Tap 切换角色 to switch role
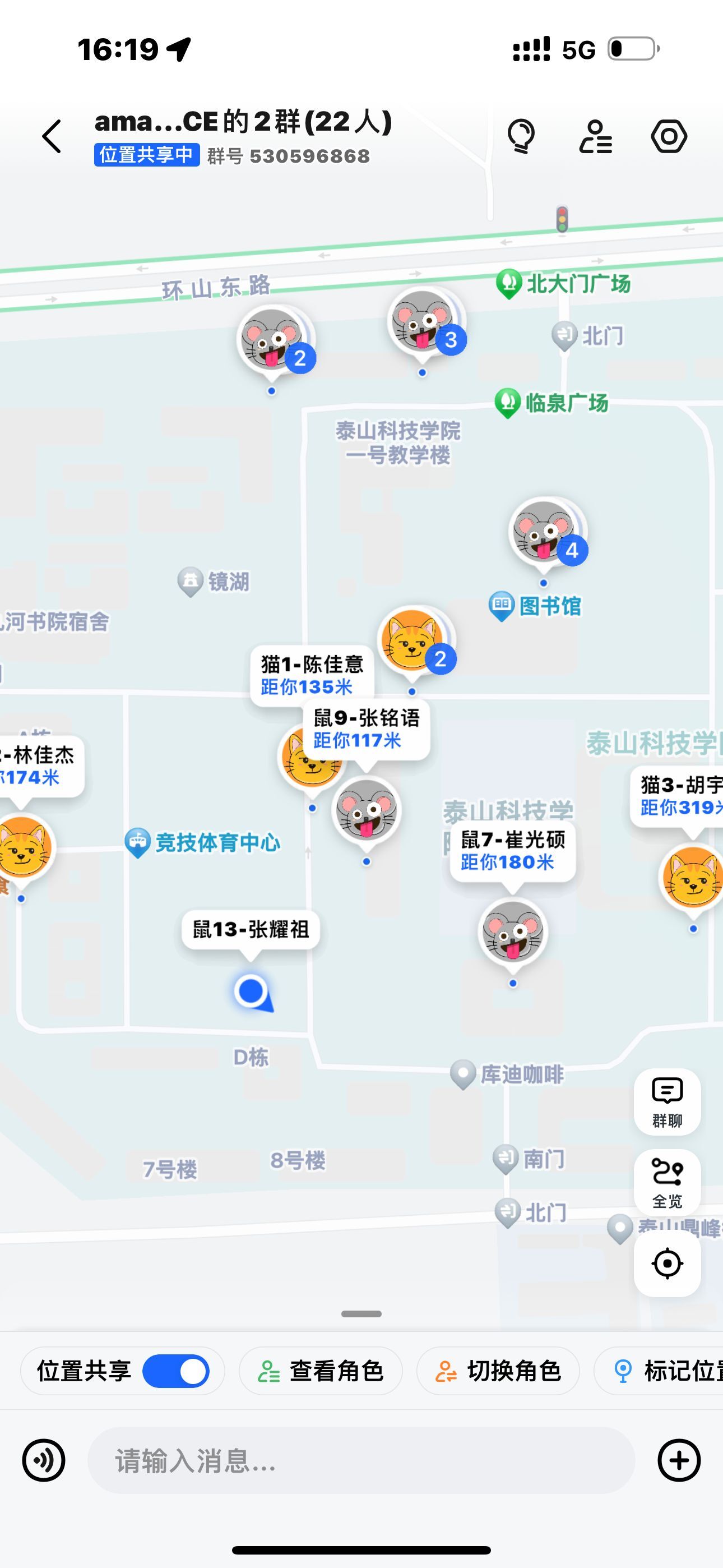Image resolution: width=723 pixels, height=1568 pixels. 498,1371
